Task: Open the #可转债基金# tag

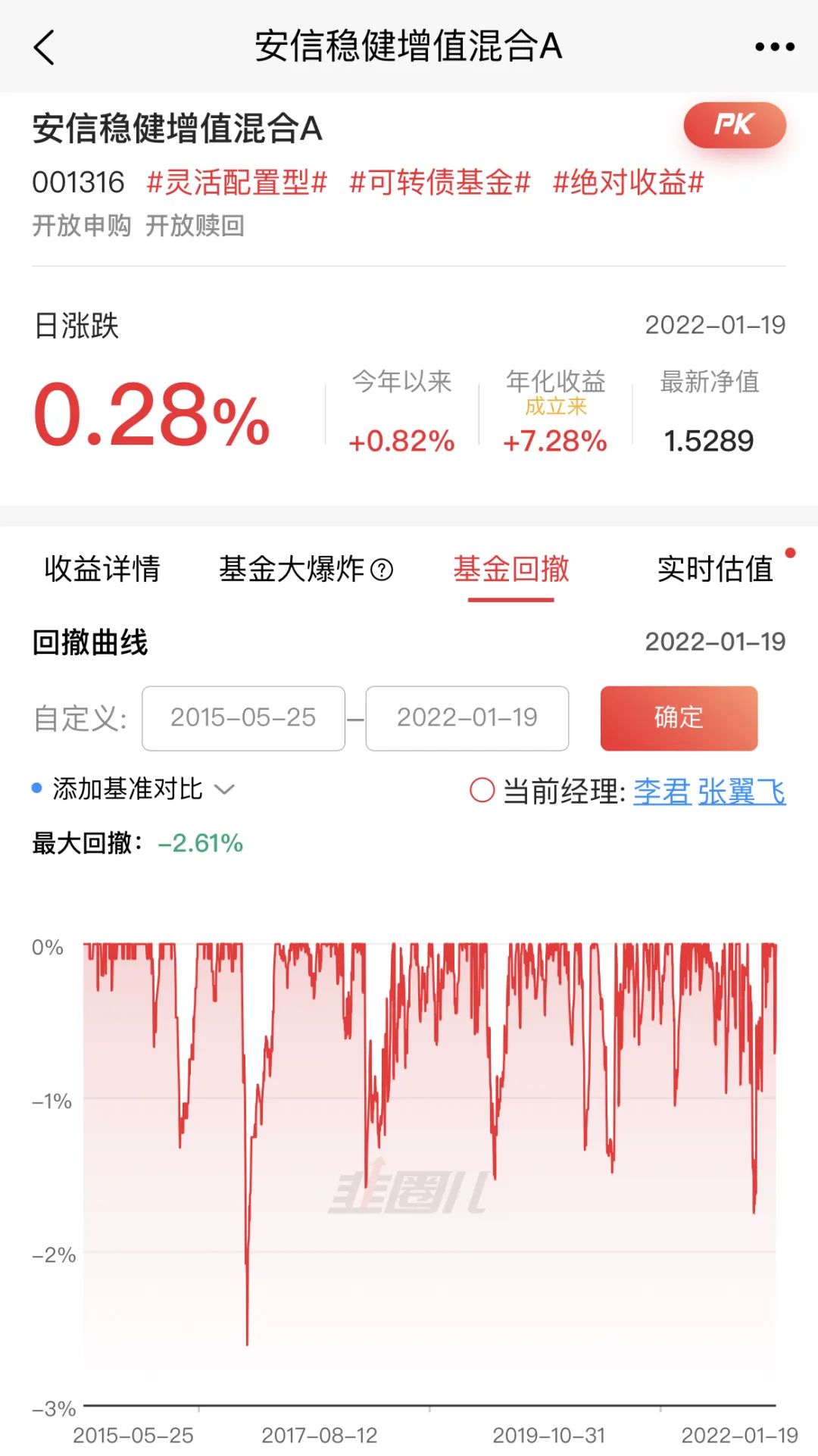Action: point(440,183)
